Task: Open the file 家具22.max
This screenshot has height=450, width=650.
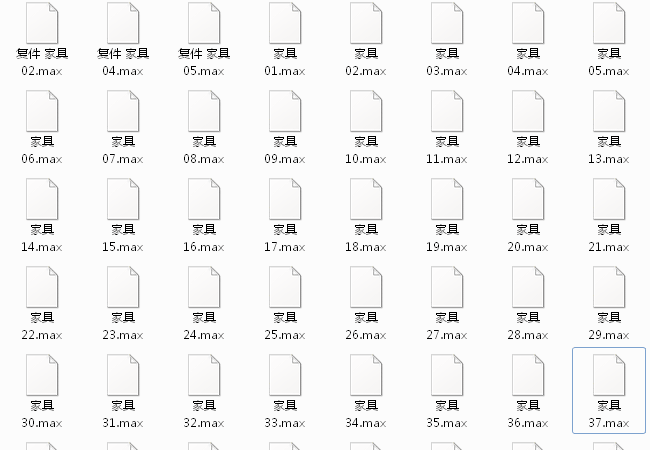Action: pos(42,287)
